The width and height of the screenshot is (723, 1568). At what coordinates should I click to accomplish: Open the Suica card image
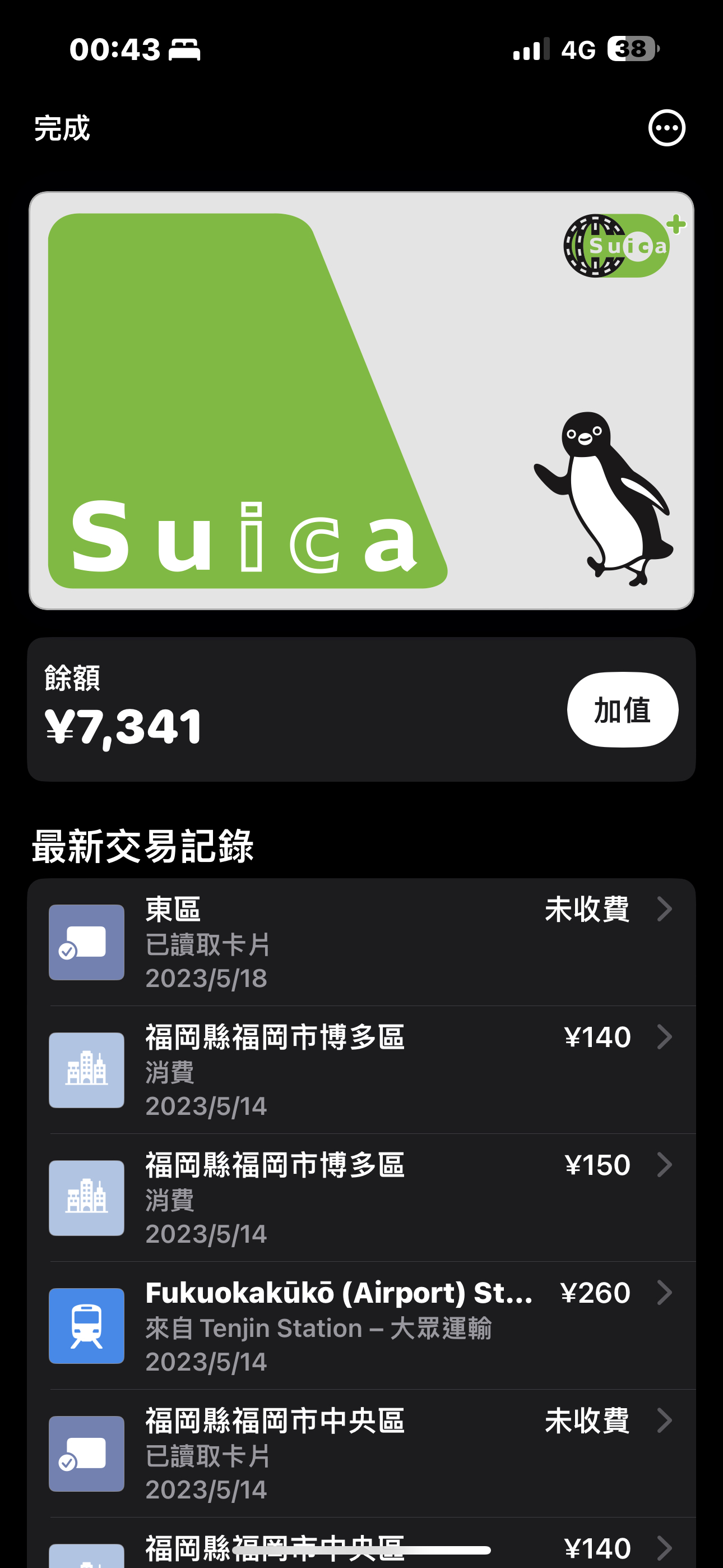[361, 400]
